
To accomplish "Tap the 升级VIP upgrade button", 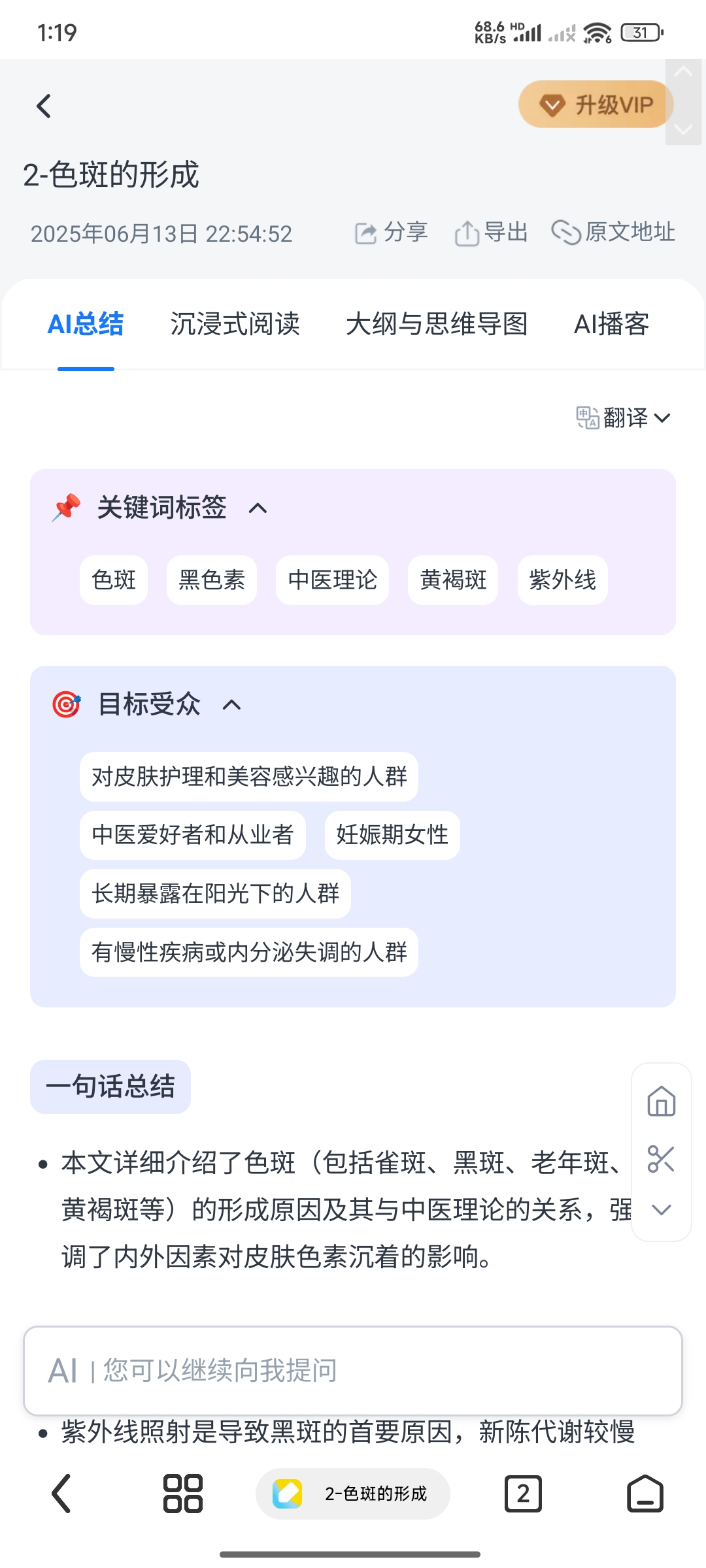I will click(596, 105).
